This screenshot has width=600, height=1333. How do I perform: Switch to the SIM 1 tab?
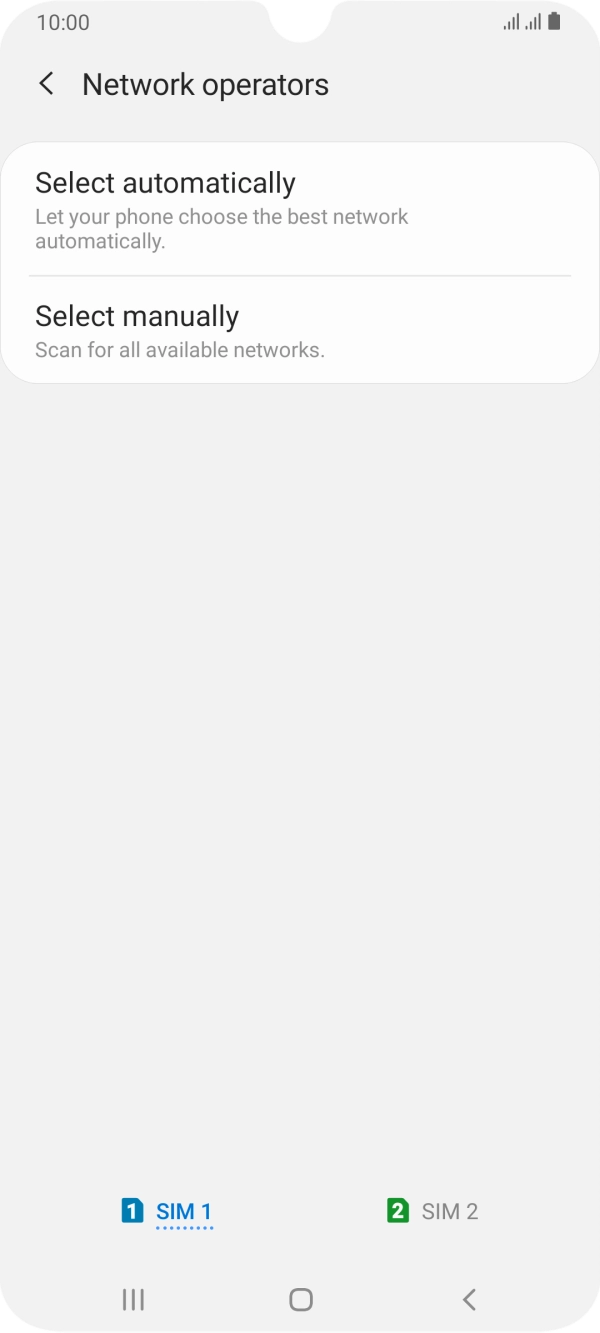point(167,1211)
